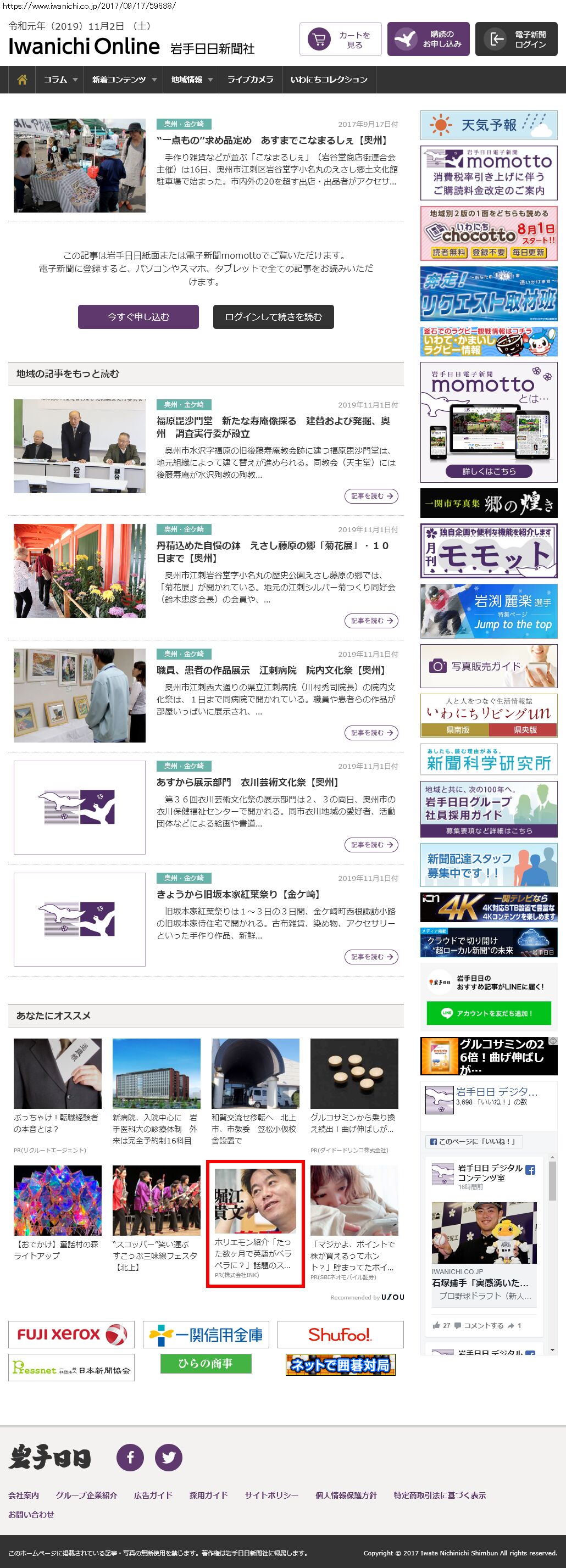The image size is (566, 1568).
Task: Tap ログインして続きを読む button
Action: [273, 317]
